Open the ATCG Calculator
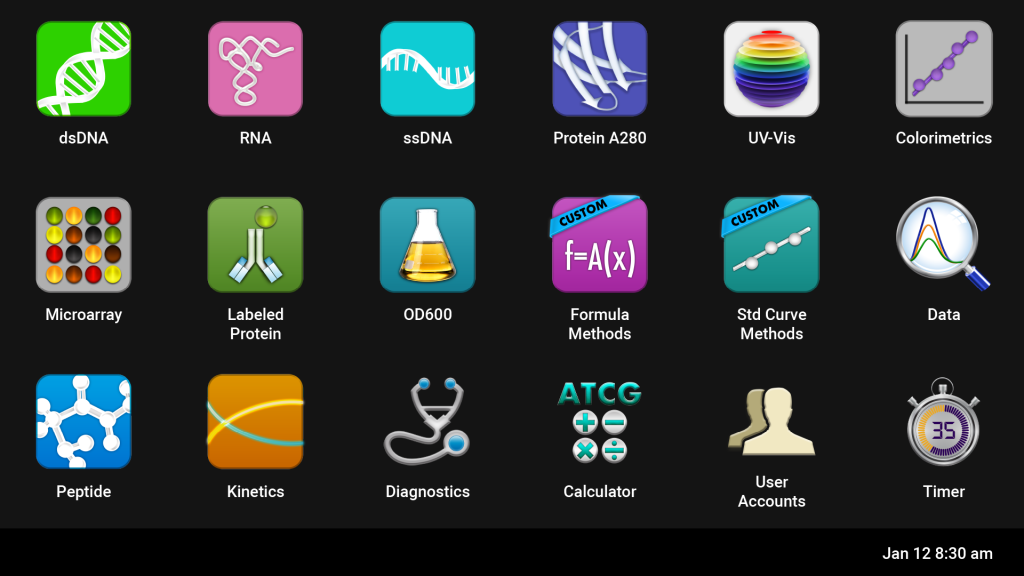Viewport: 1024px width, 576px height. [x=599, y=422]
